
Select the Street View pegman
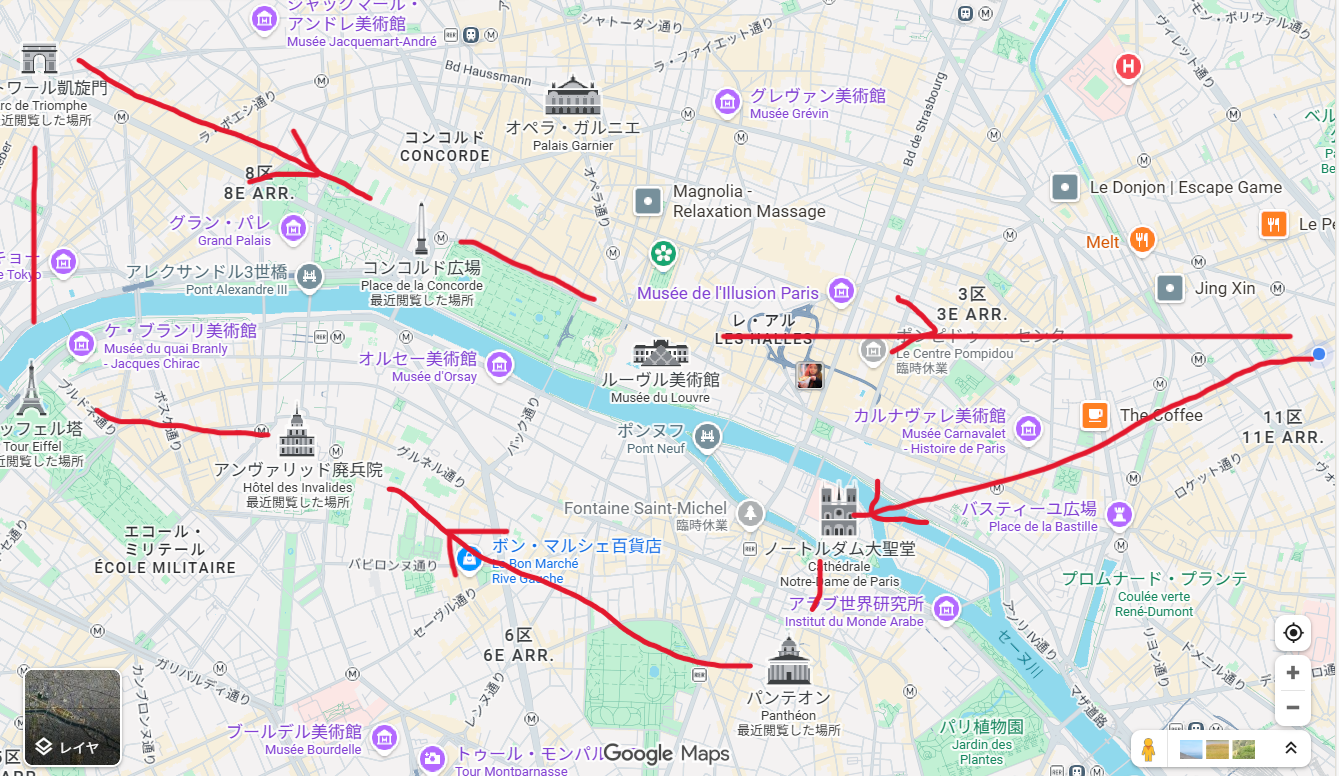coord(1149,749)
